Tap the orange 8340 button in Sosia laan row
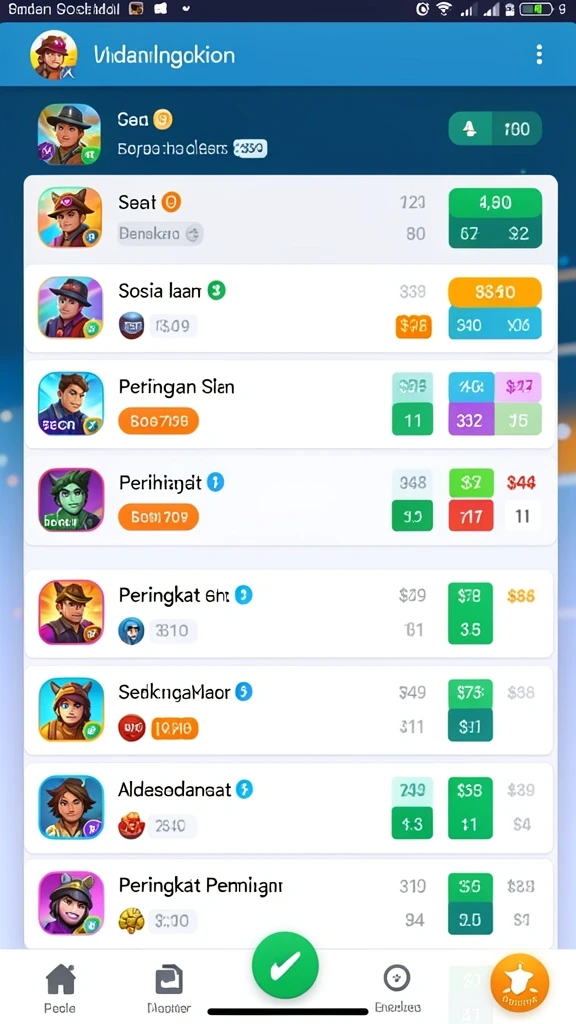Screen dimensions: 576x1024 pos(495,291)
